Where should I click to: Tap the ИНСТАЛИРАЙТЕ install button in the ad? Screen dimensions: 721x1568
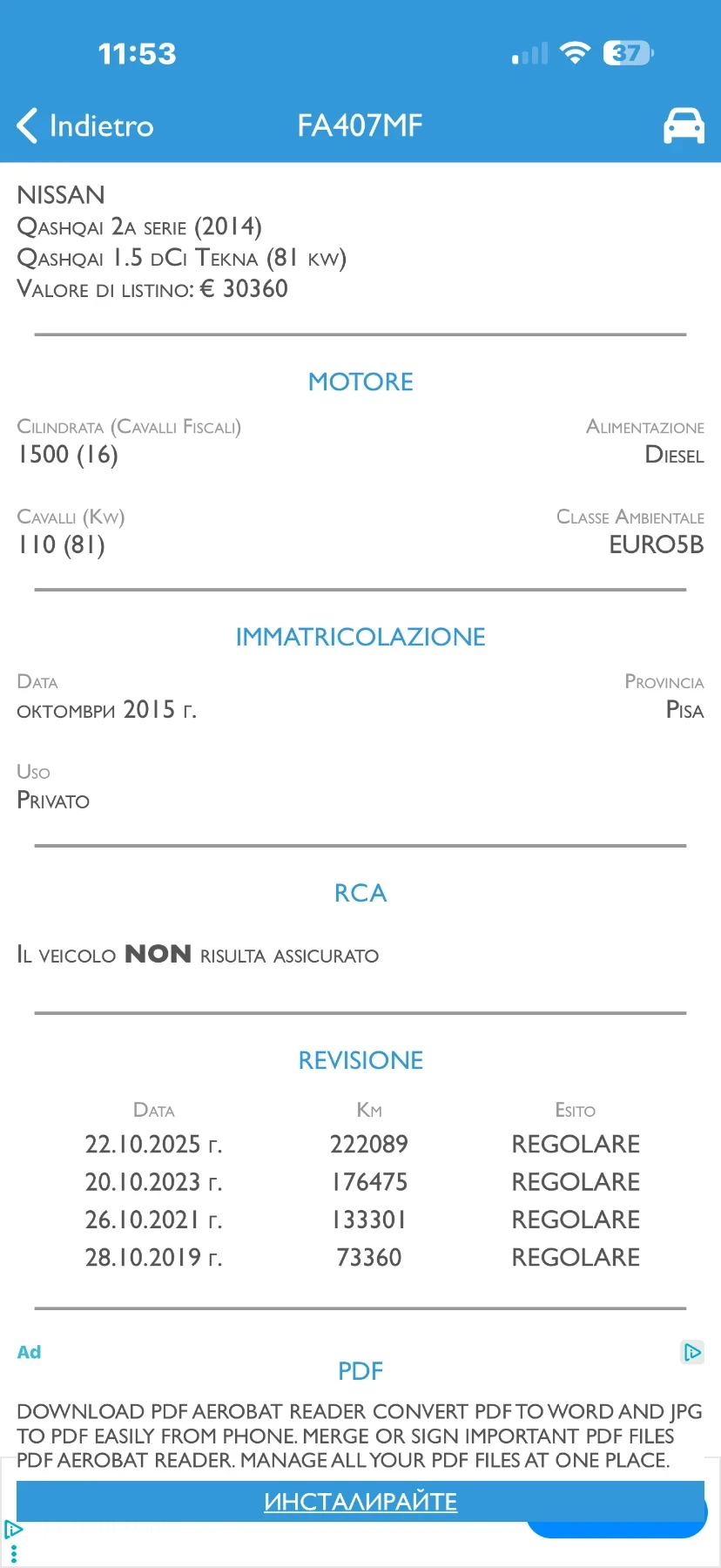(x=360, y=1502)
